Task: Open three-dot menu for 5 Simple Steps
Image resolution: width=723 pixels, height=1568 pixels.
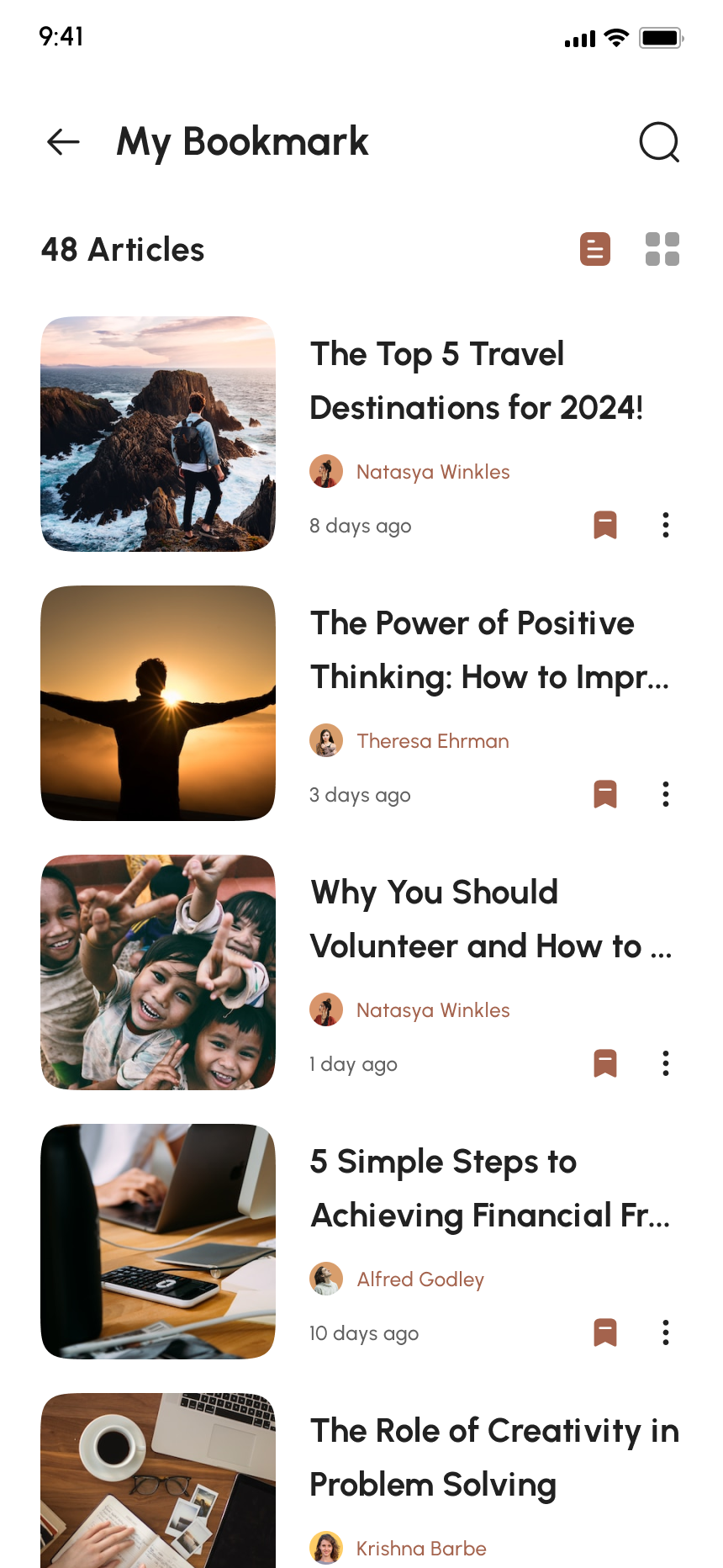Action: (x=666, y=1332)
